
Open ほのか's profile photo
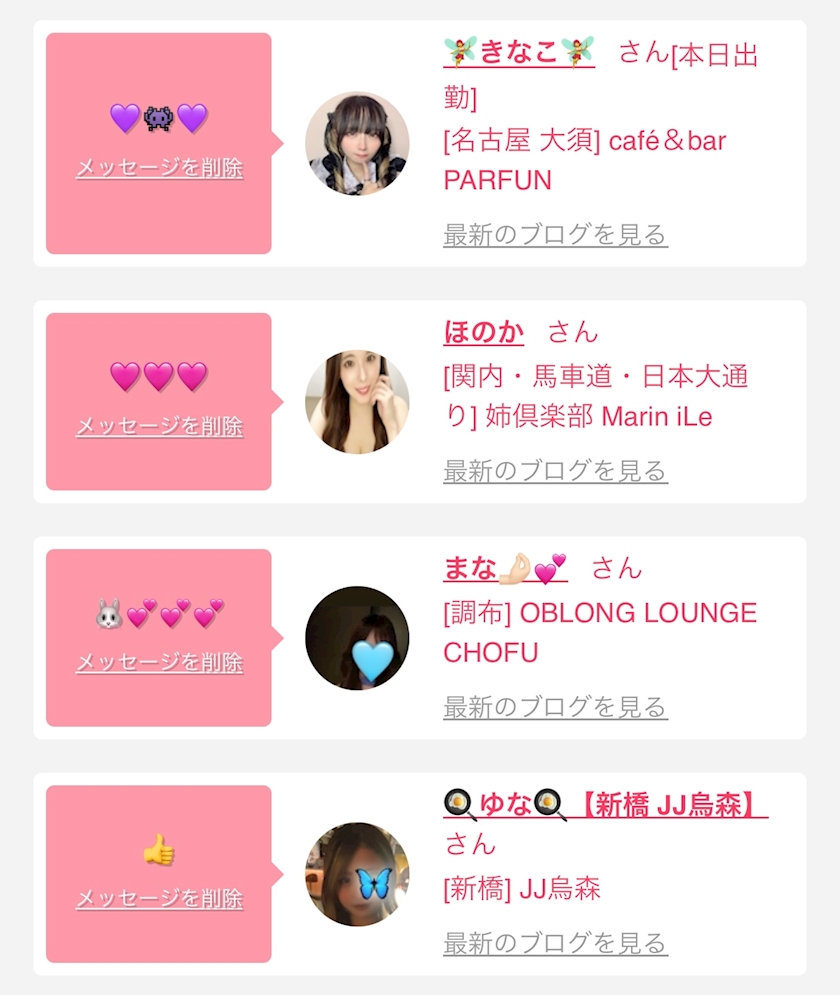point(357,402)
